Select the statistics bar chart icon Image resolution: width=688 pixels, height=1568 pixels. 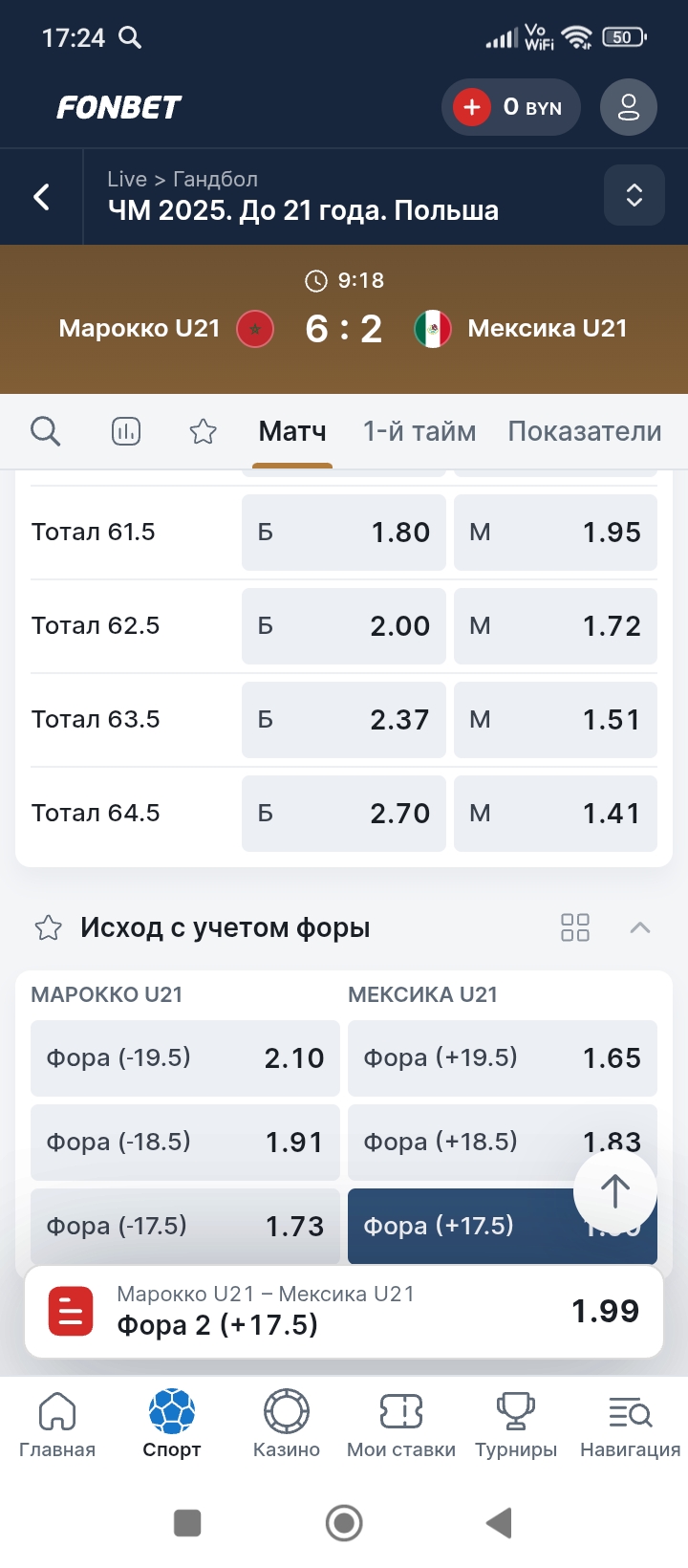coord(126,431)
